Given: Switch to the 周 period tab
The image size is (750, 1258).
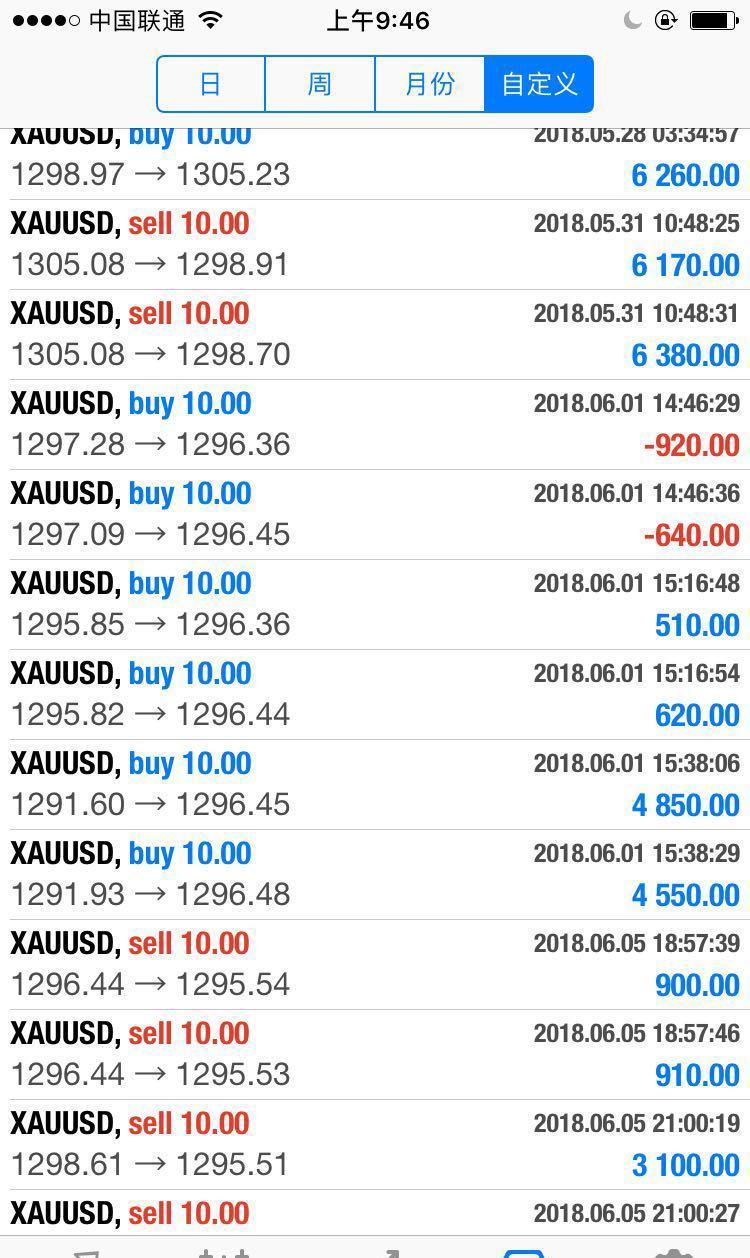Looking at the screenshot, I should point(320,84).
